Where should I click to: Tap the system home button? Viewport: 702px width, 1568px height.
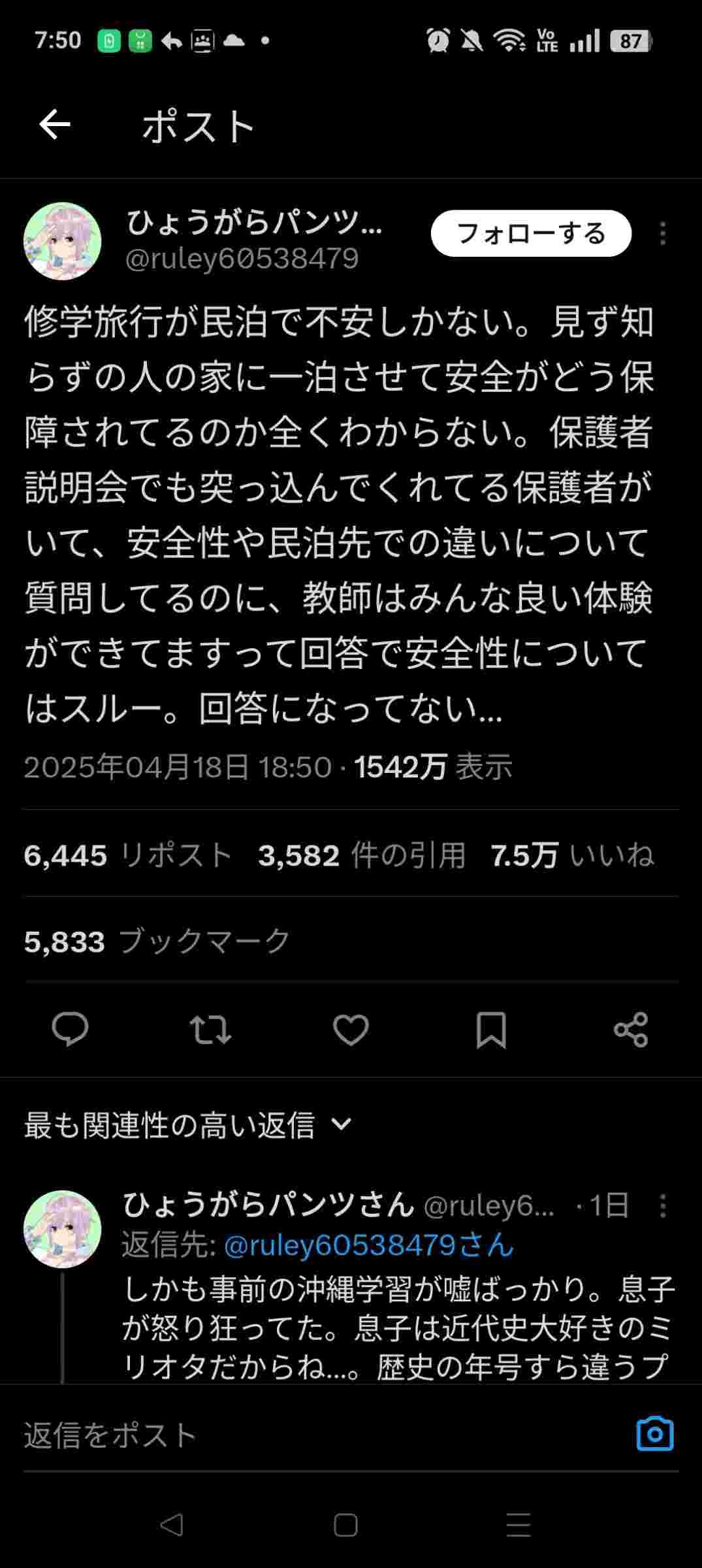pyautogui.click(x=345, y=1526)
